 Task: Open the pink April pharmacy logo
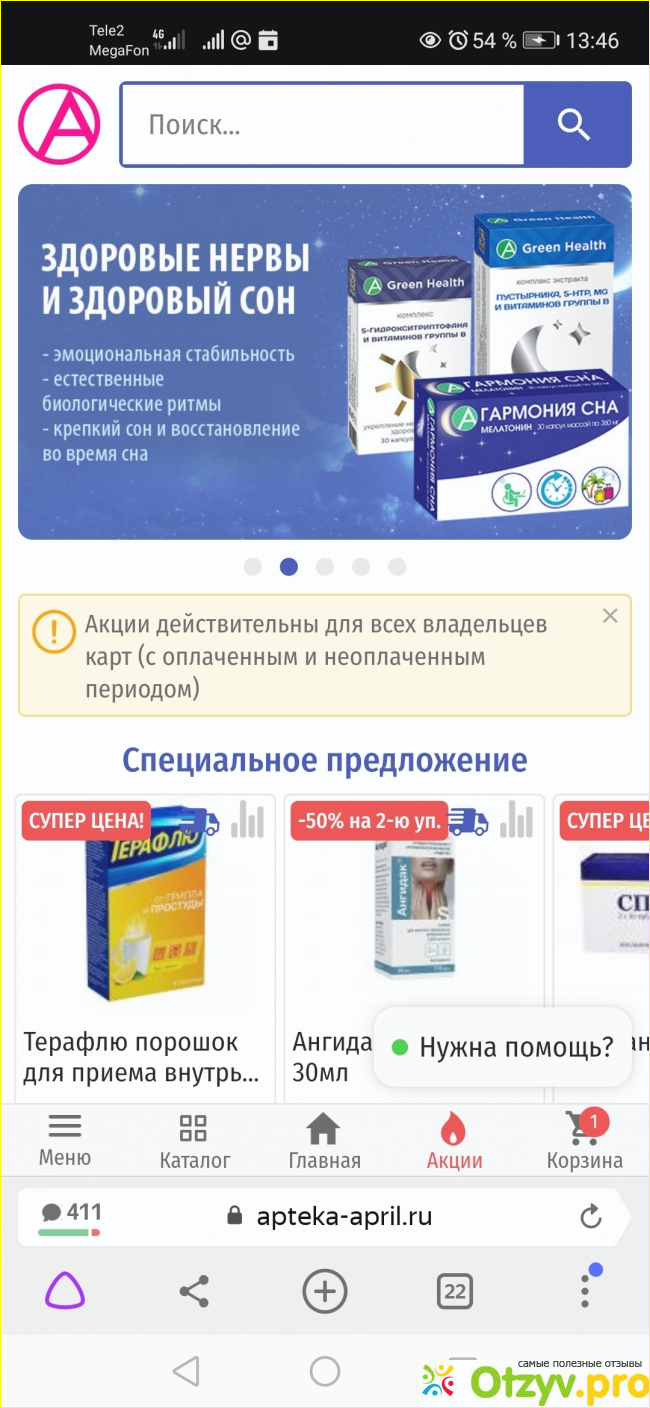(59, 125)
